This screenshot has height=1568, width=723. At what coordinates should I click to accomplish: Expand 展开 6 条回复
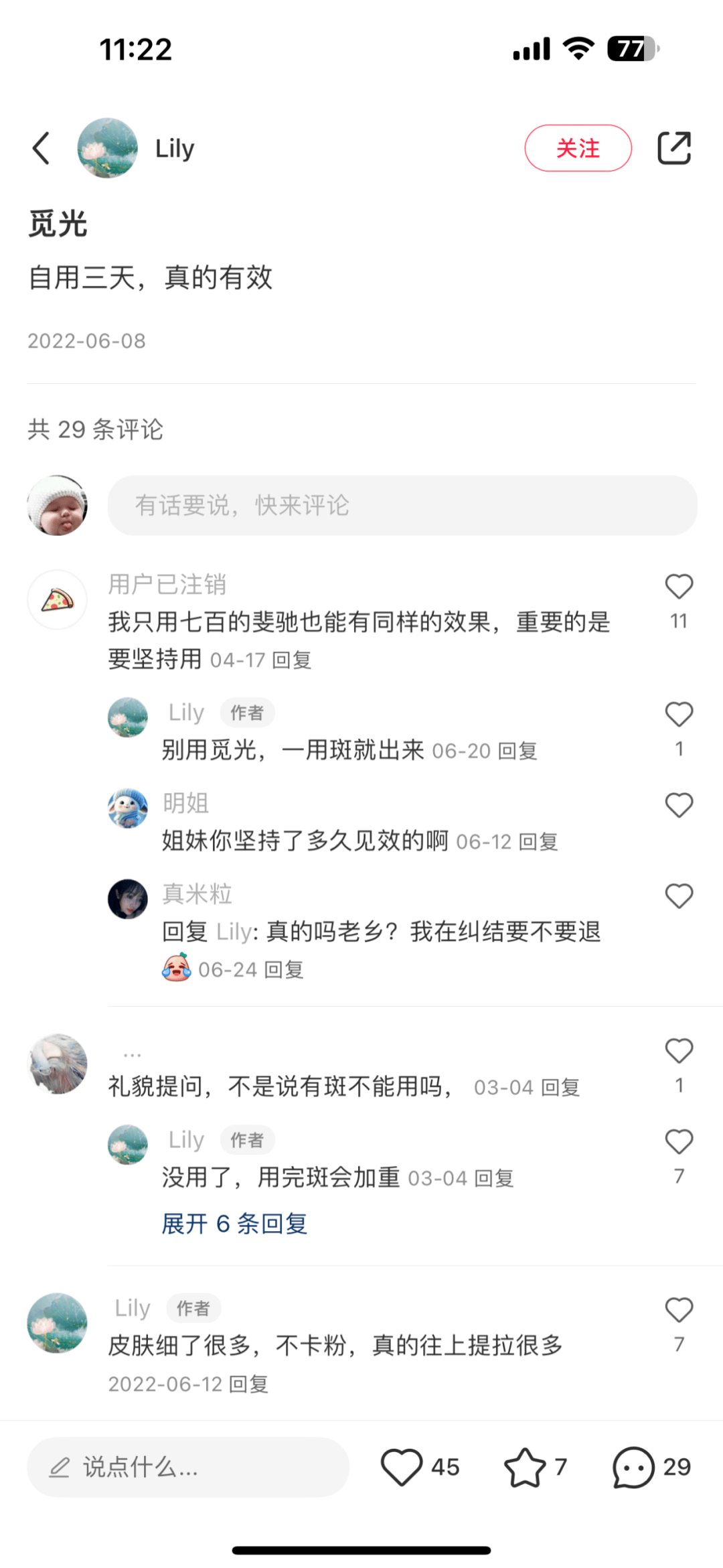coord(234,1224)
